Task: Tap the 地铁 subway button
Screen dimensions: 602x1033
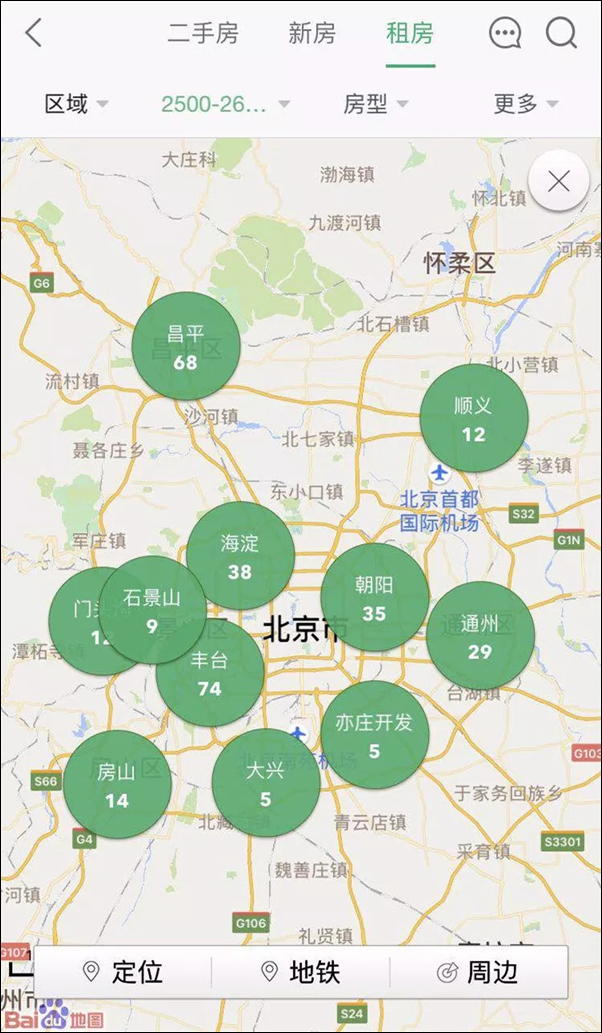Action: pos(300,972)
